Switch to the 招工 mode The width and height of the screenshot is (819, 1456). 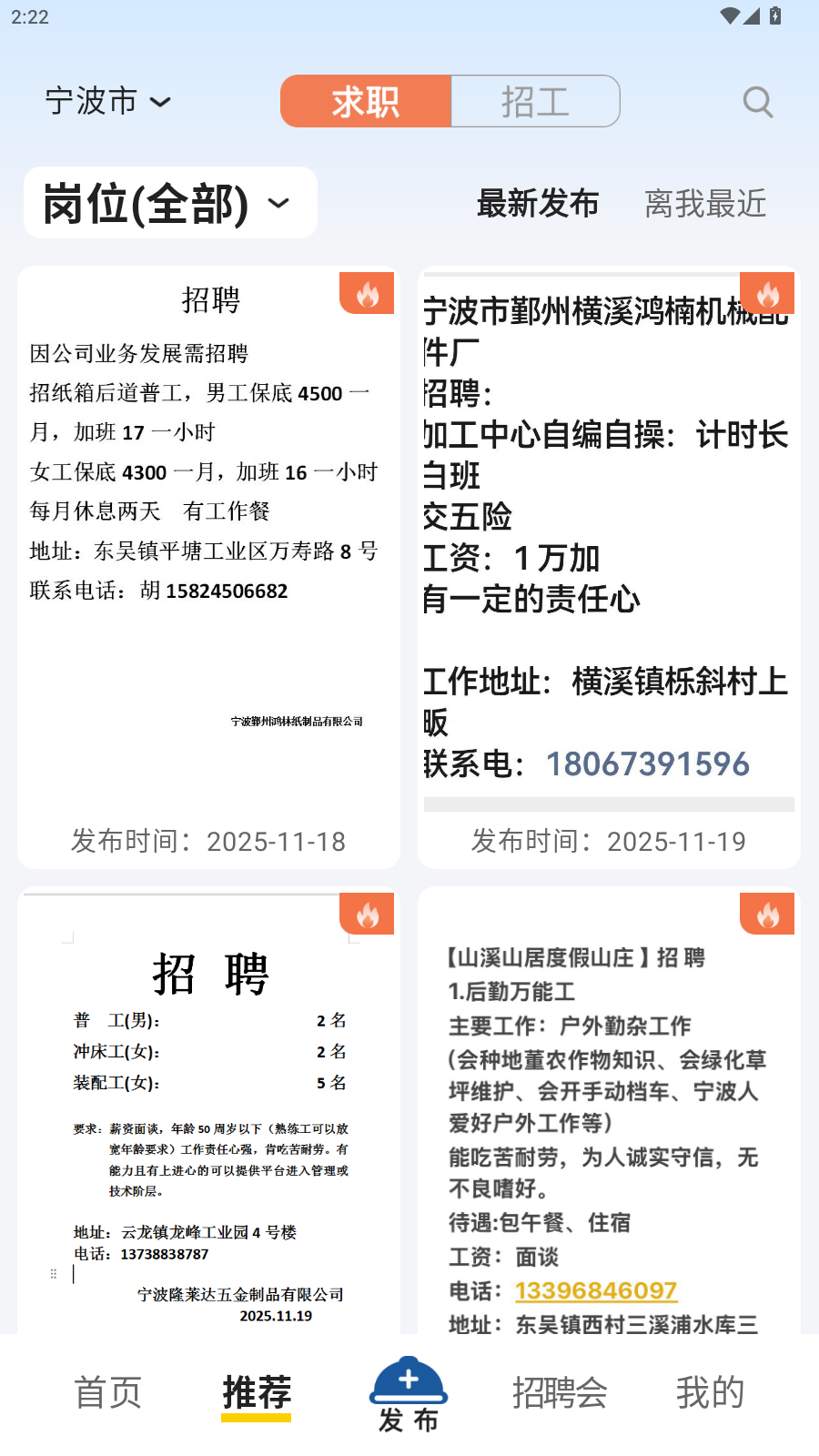coord(536,101)
